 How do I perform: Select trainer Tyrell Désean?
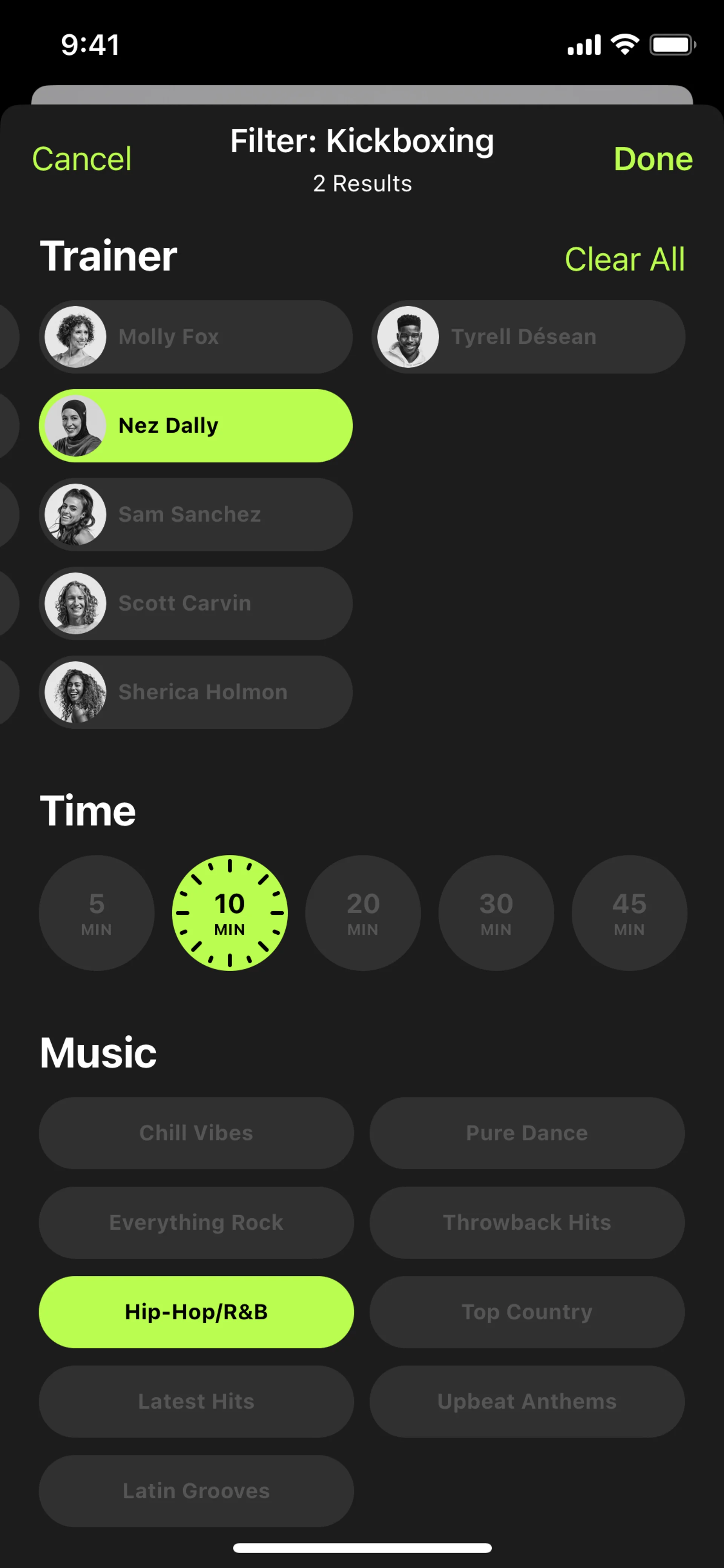pyautogui.click(x=528, y=336)
